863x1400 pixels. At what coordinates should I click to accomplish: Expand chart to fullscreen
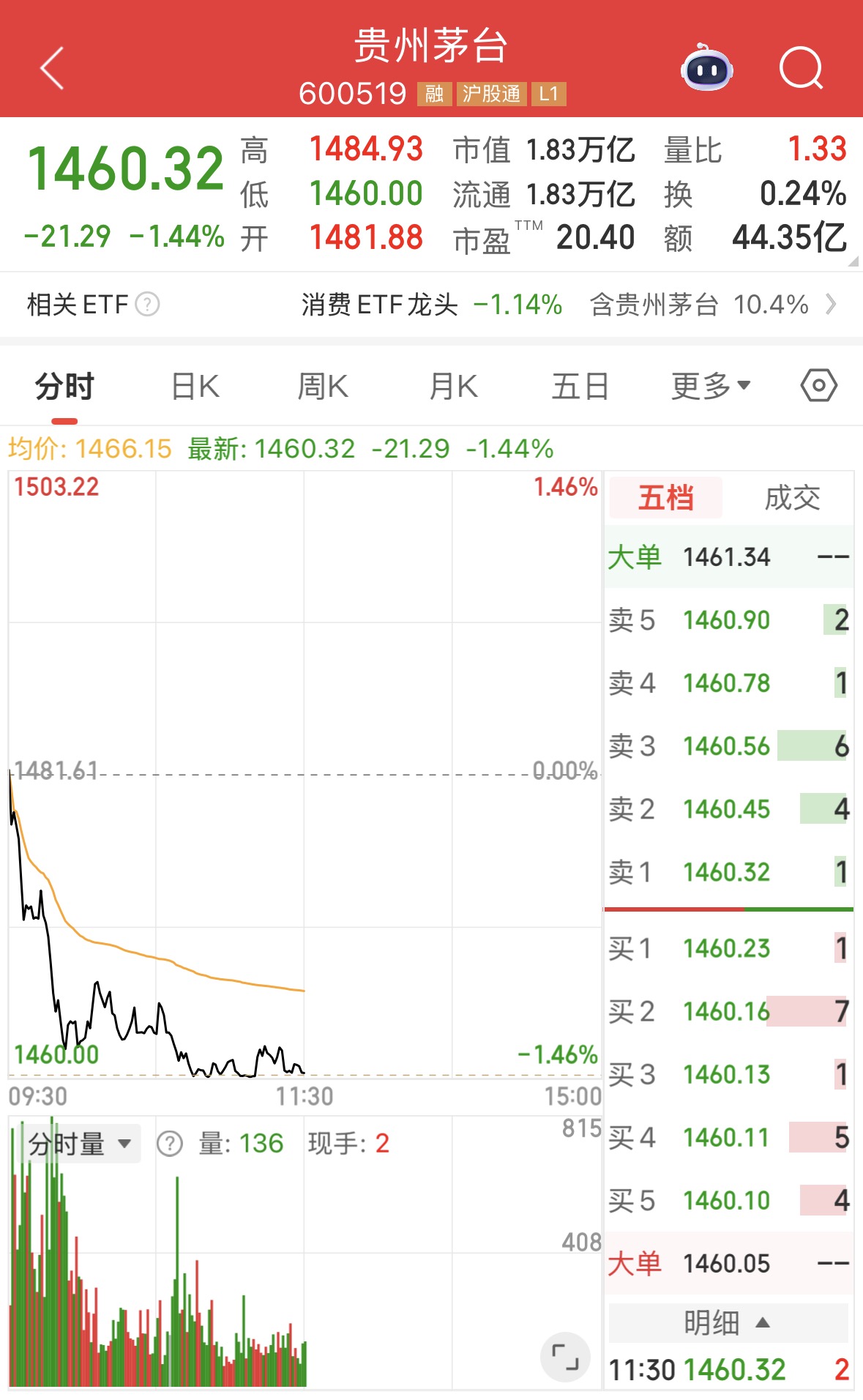tap(565, 1358)
